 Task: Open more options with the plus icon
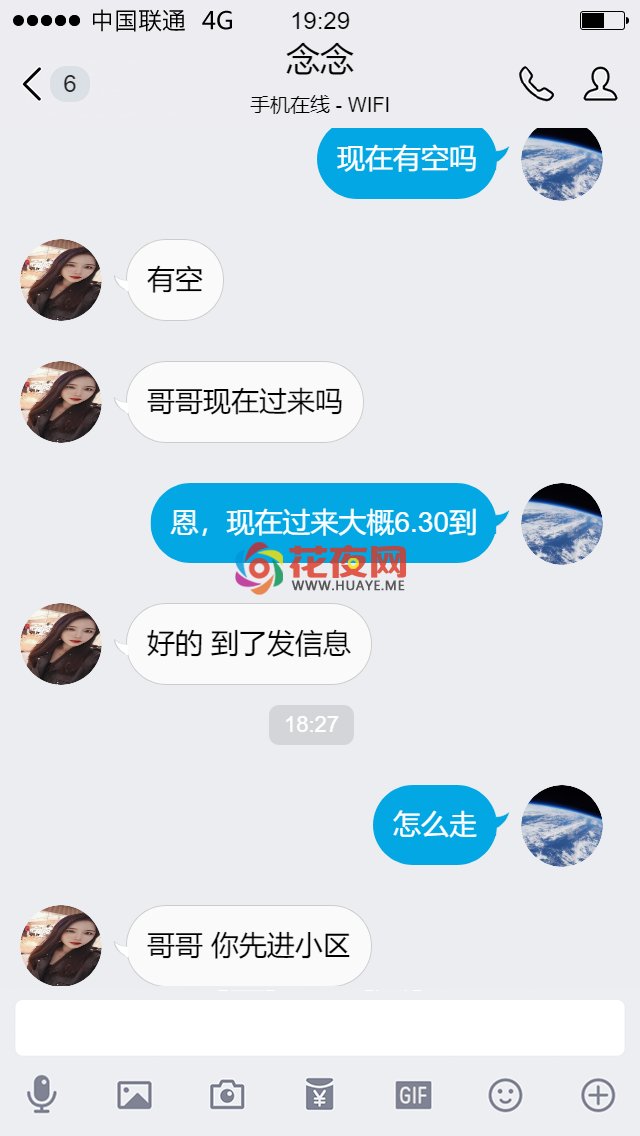coord(598,1095)
